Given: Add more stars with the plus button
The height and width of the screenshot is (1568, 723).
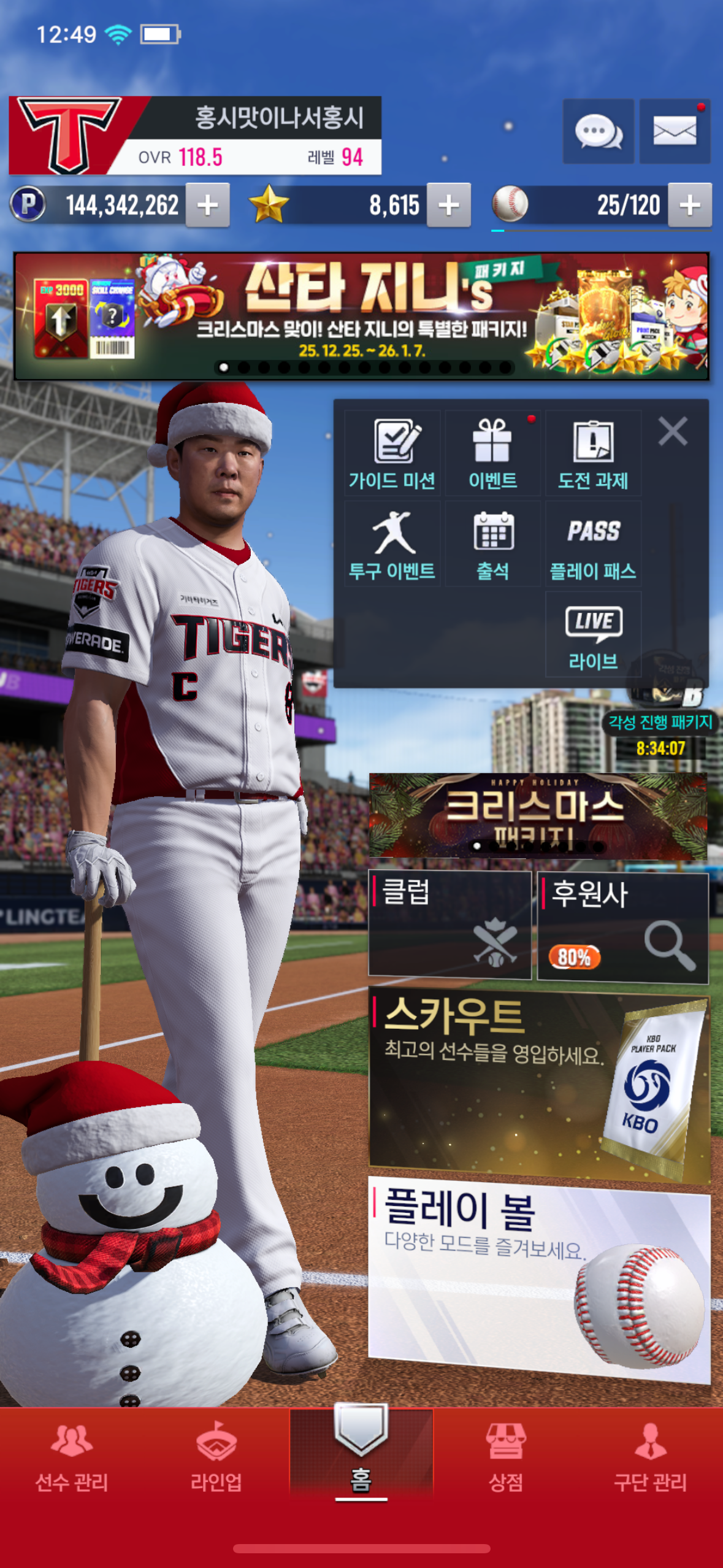Looking at the screenshot, I should [449, 206].
